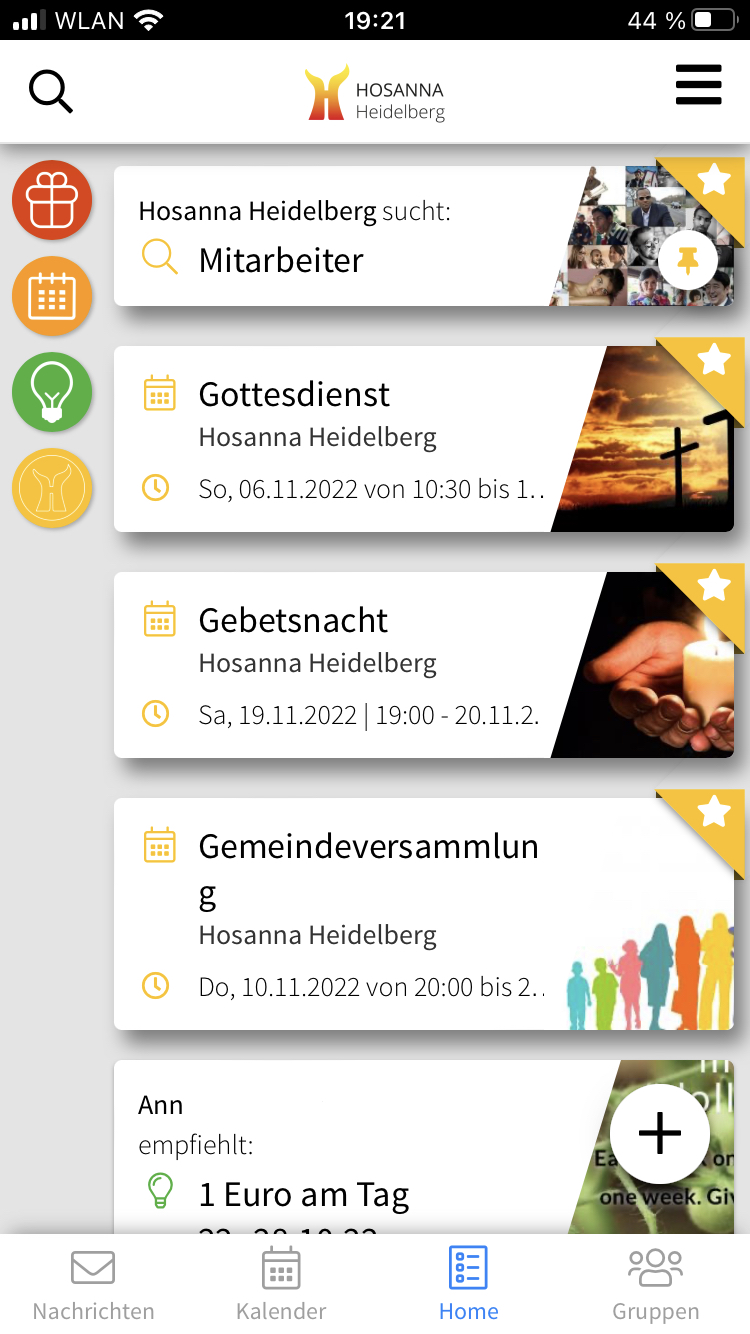Switch to the Gruppen tab
The width and height of the screenshot is (750, 1334).
pyautogui.click(x=656, y=1285)
